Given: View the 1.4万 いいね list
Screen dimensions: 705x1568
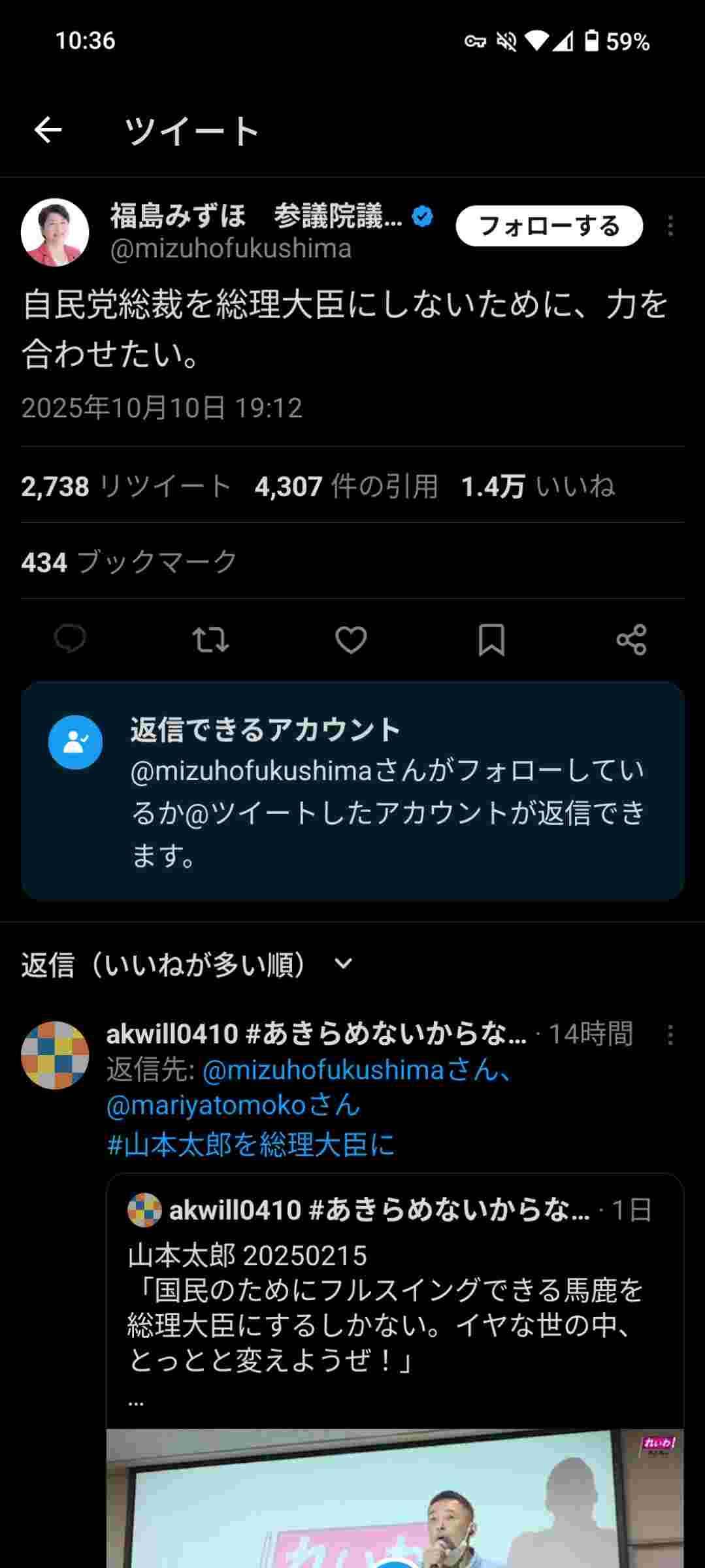Looking at the screenshot, I should click(538, 486).
